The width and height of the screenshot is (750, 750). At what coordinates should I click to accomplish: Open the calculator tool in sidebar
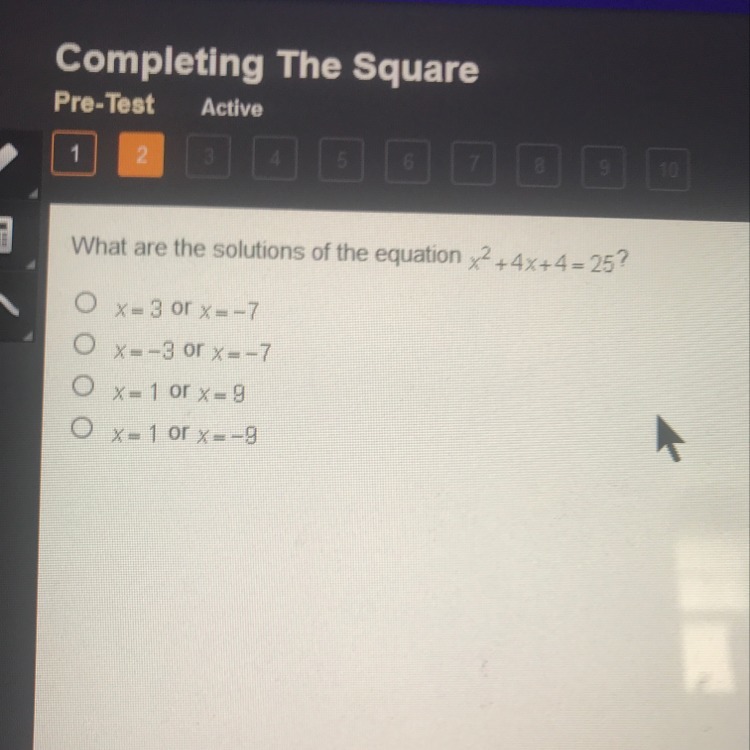6,236
